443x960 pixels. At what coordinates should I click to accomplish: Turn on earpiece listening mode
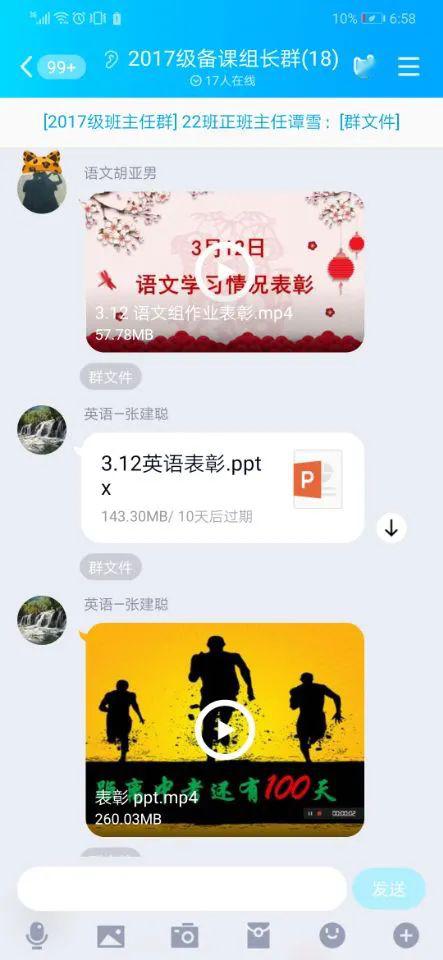click(111, 60)
